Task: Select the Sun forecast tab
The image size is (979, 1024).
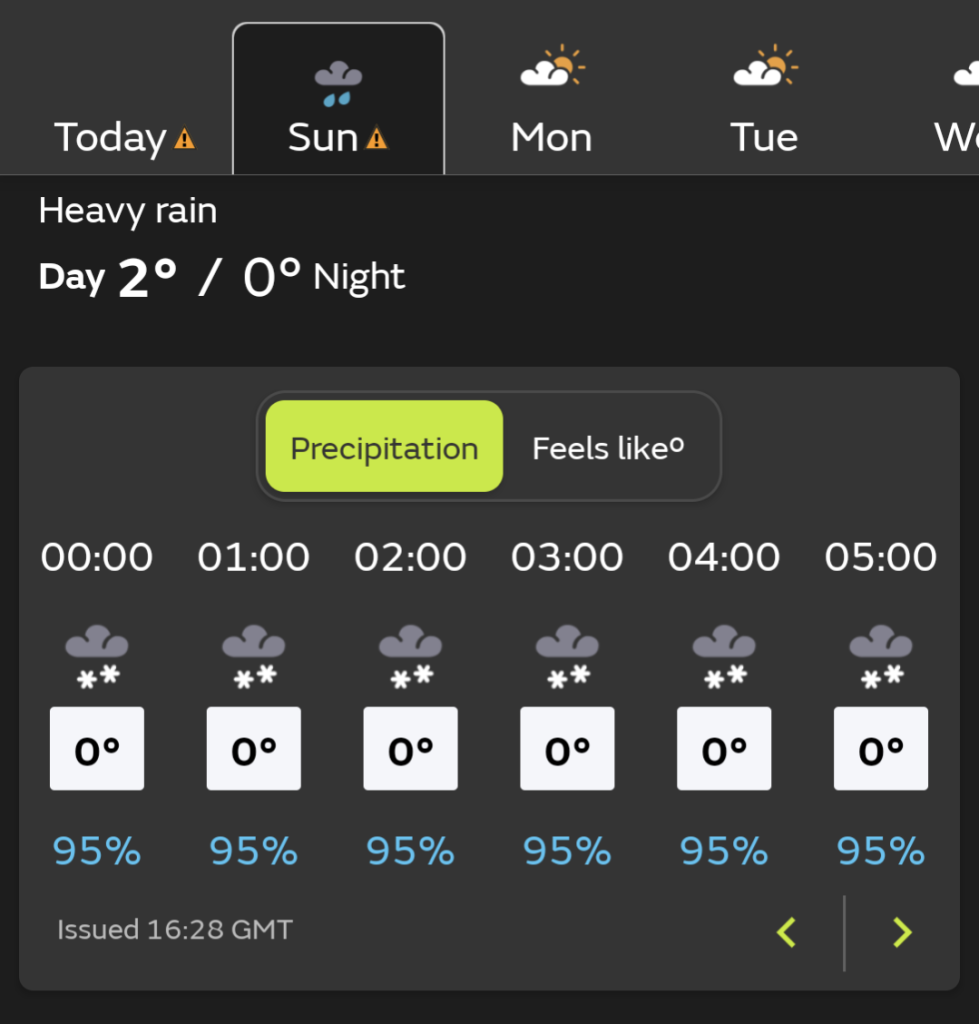Action: [338, 100]
